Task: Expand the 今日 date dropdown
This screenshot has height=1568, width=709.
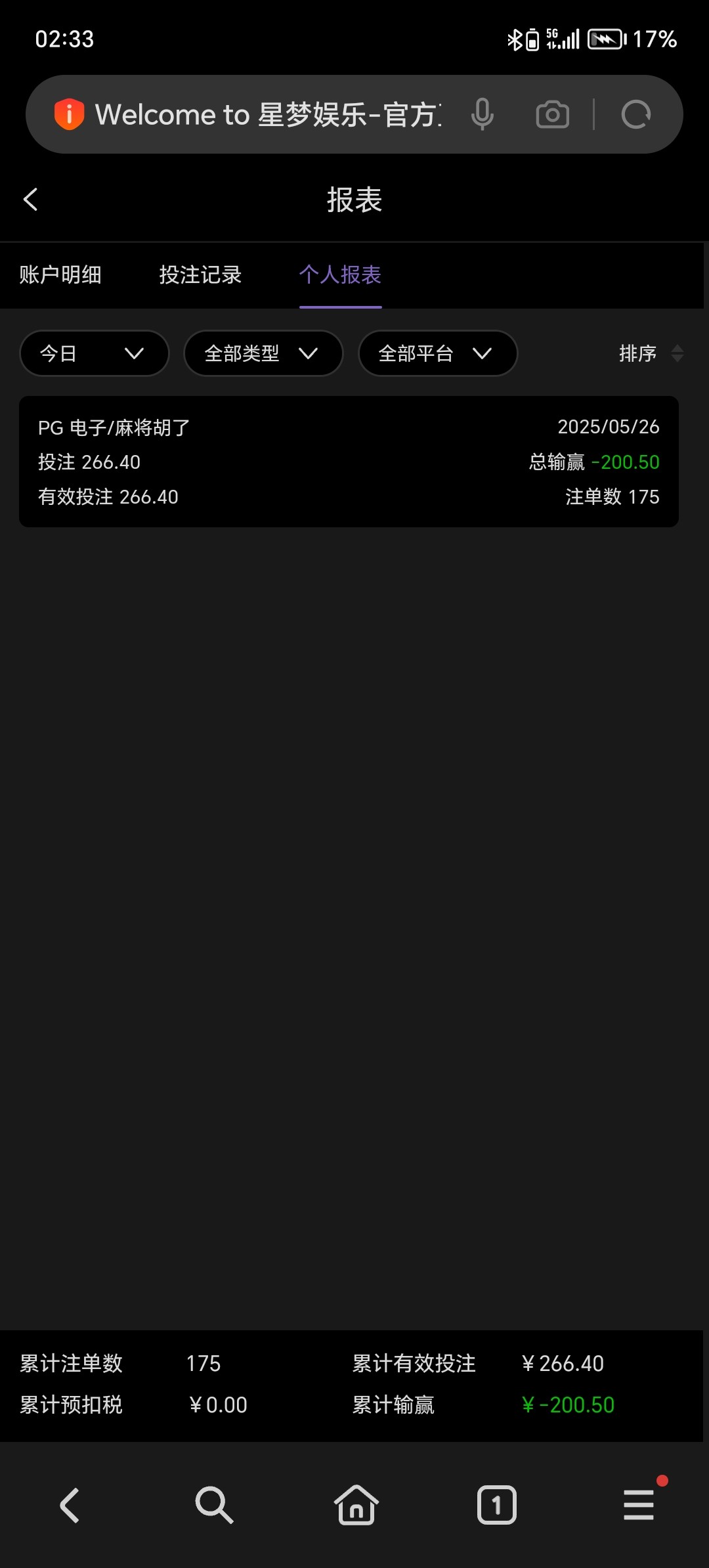Action: click(95, 353)
